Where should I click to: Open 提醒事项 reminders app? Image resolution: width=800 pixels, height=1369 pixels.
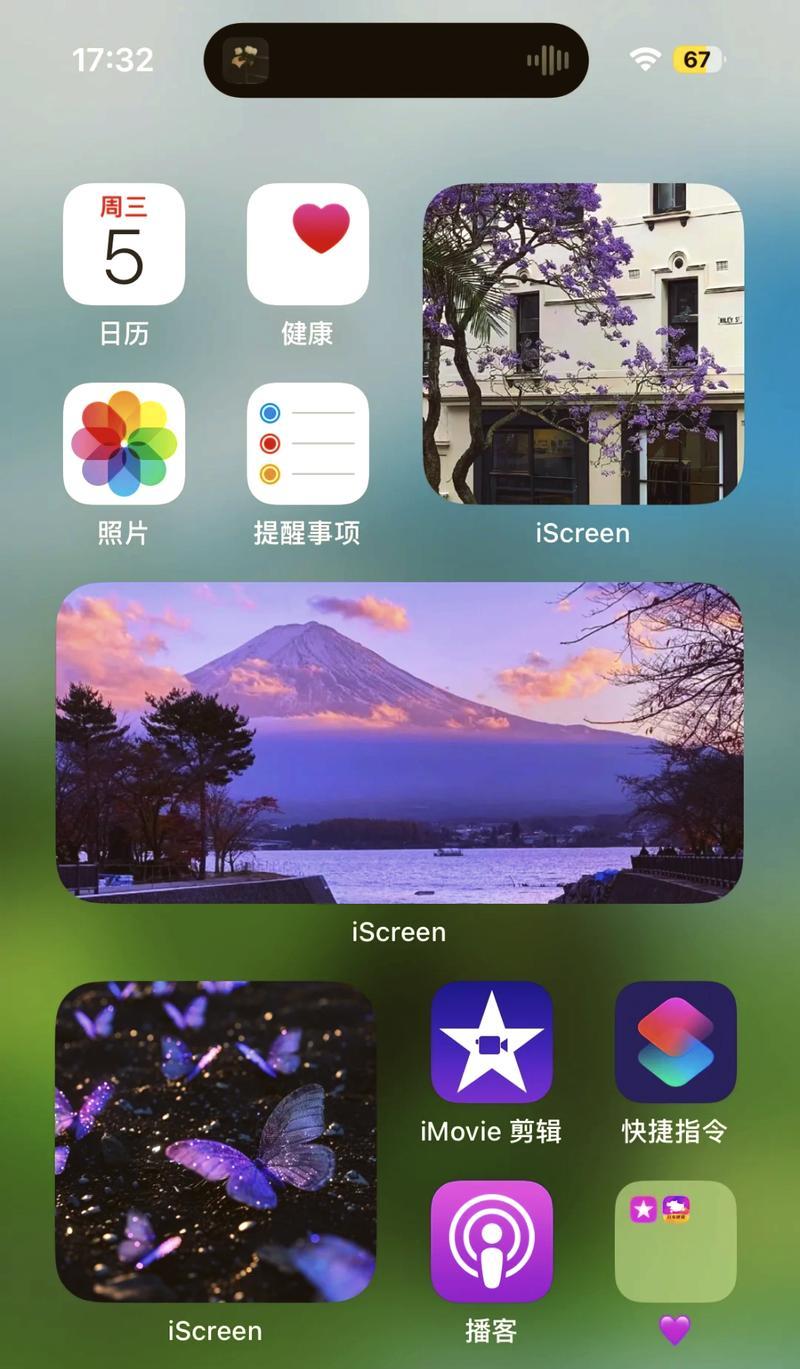click(x=307, y=444)
